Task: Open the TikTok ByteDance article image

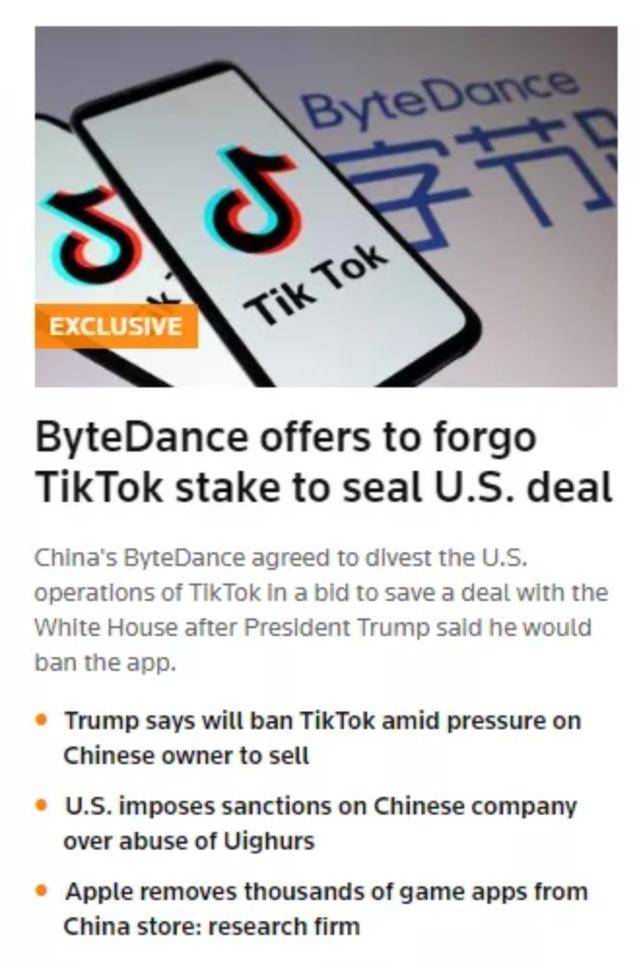Action: tap(326, 206)
